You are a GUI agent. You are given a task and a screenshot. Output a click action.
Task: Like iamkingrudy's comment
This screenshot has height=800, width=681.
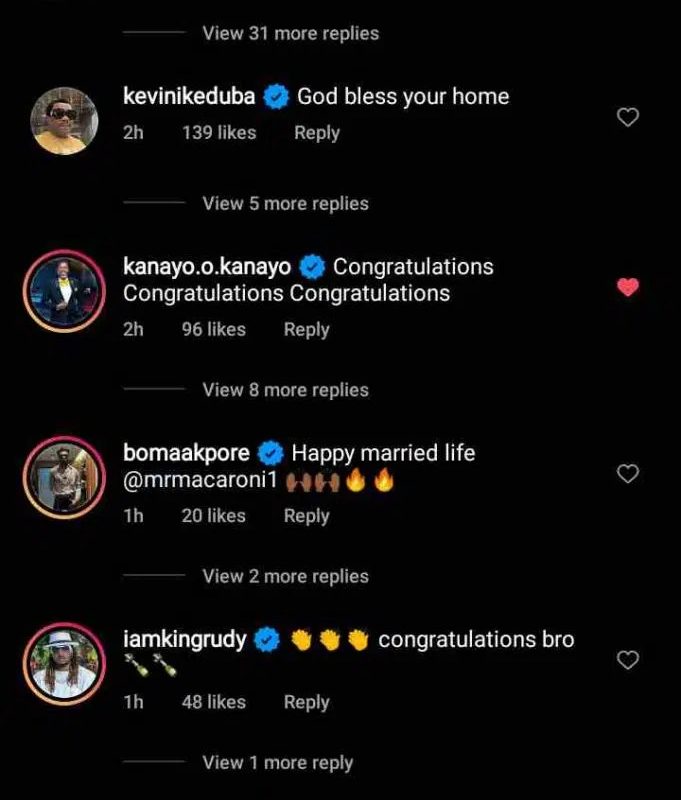pos(627,660)
